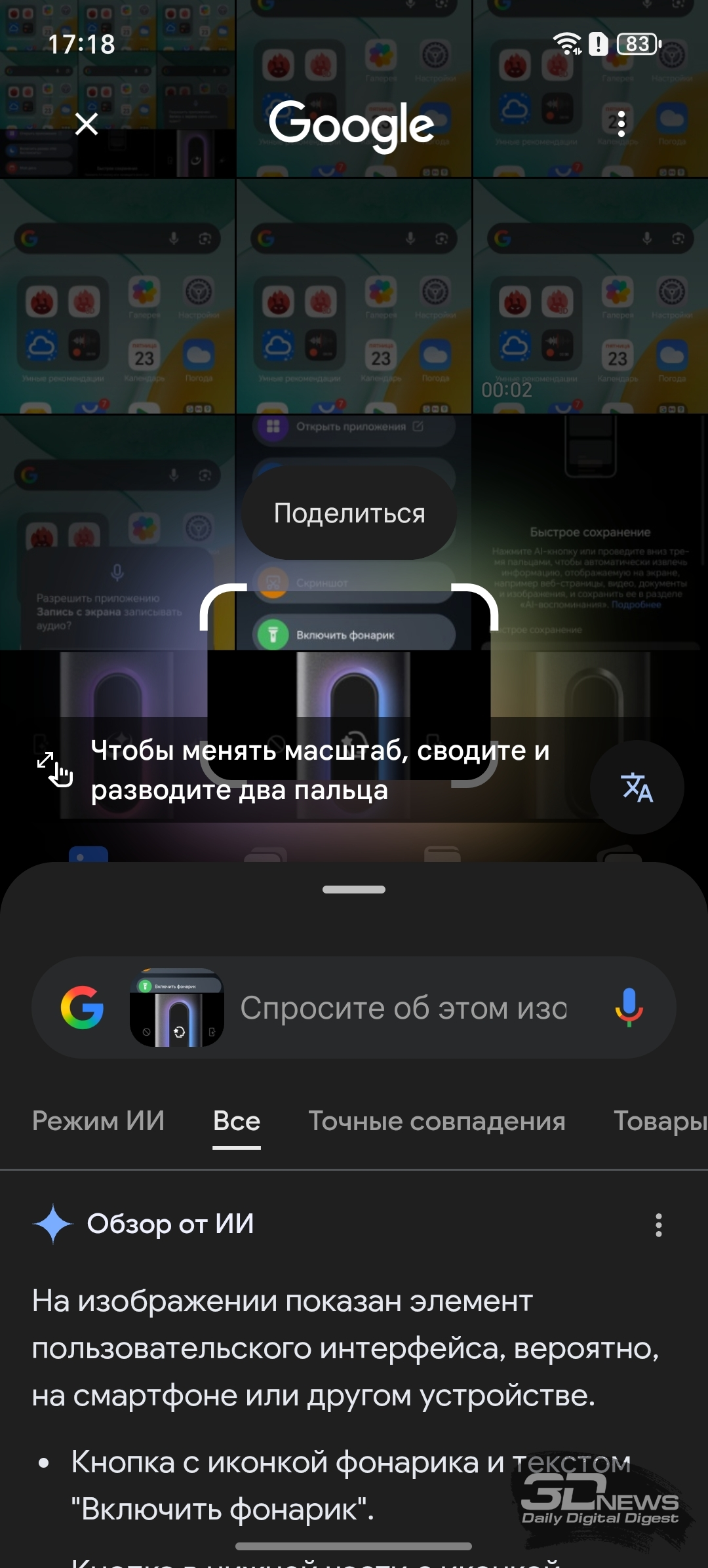708x1568 pixels.
Task: Select the Все tab
Action: click(237, 1121)
